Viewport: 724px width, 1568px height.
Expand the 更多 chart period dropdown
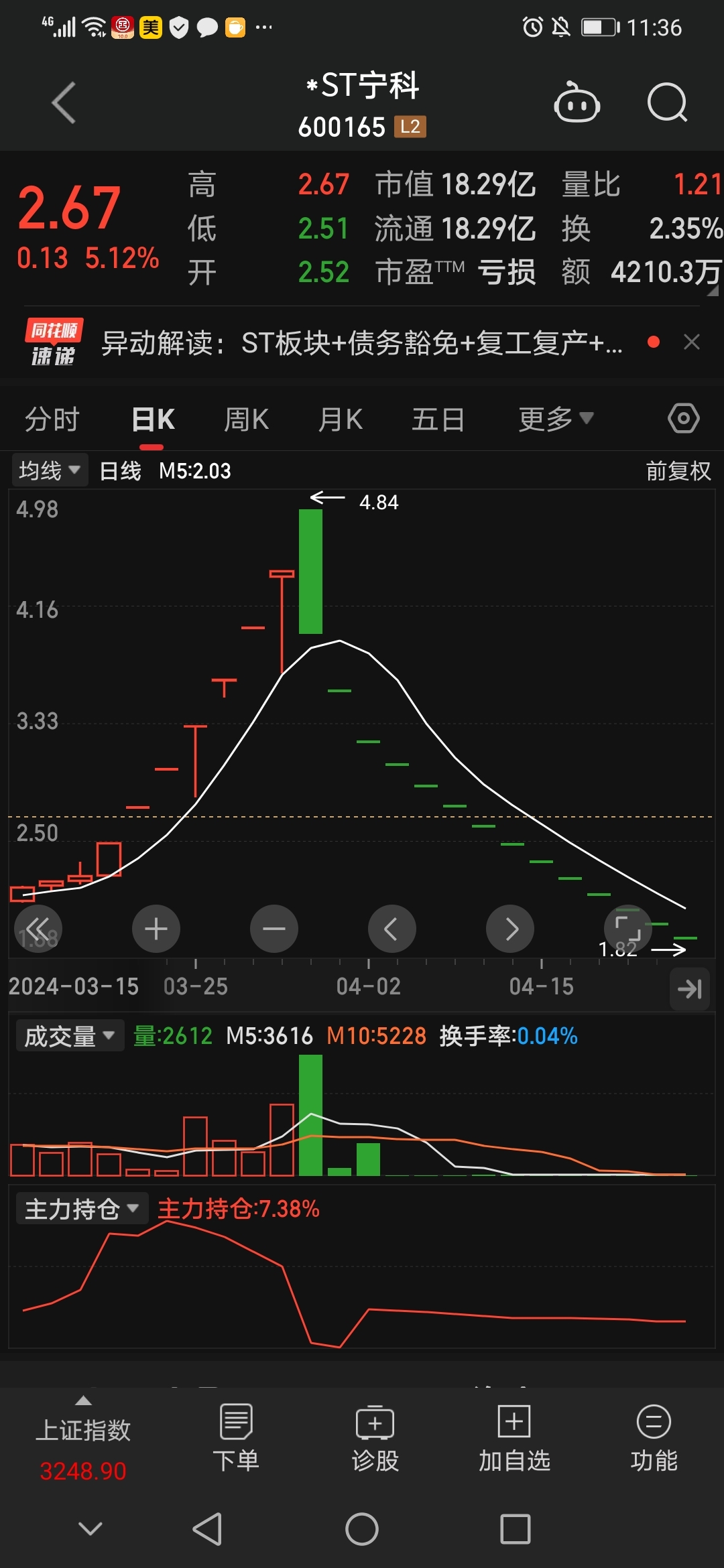(x=556, y=419)
